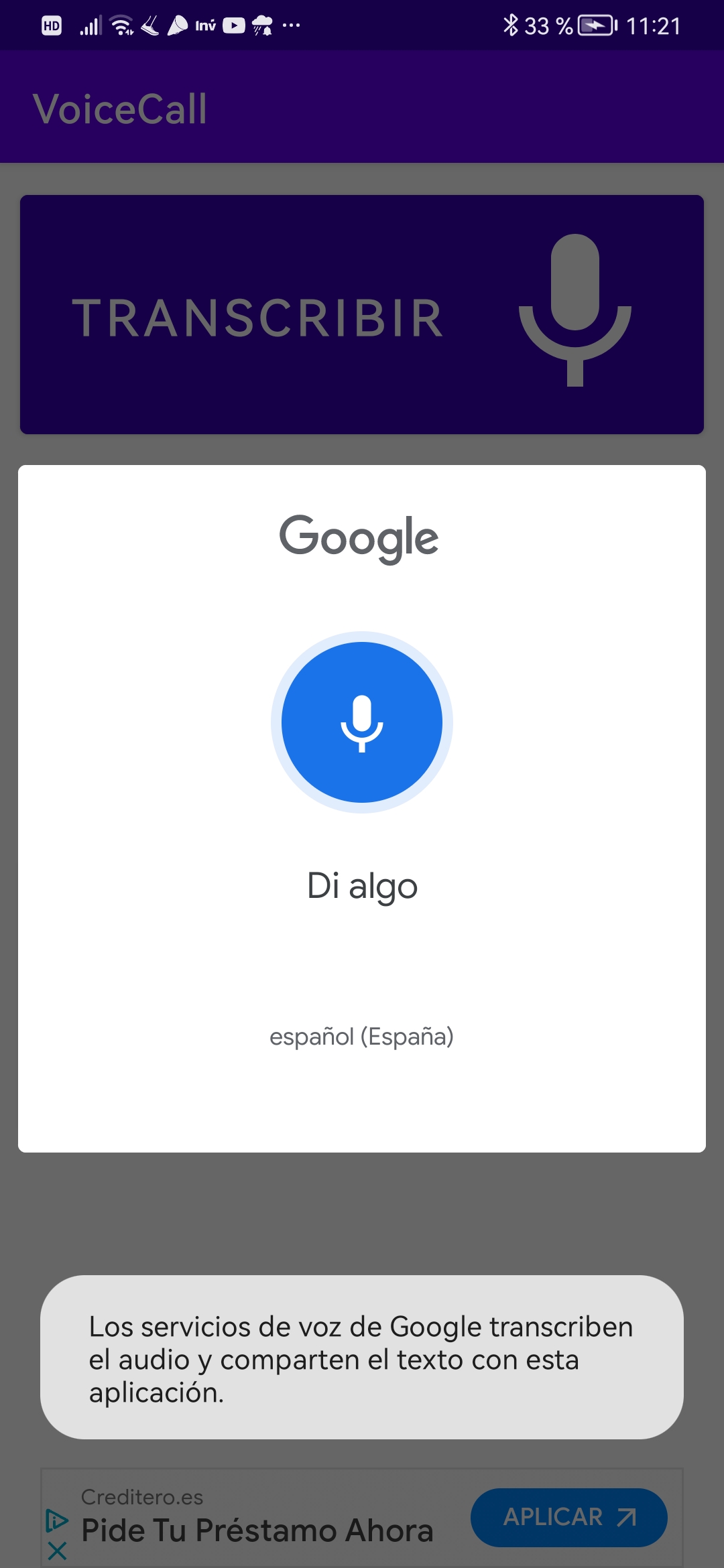
Task: Open the Pide Tu Préstamo Ahora ad
Action: 257,1530
